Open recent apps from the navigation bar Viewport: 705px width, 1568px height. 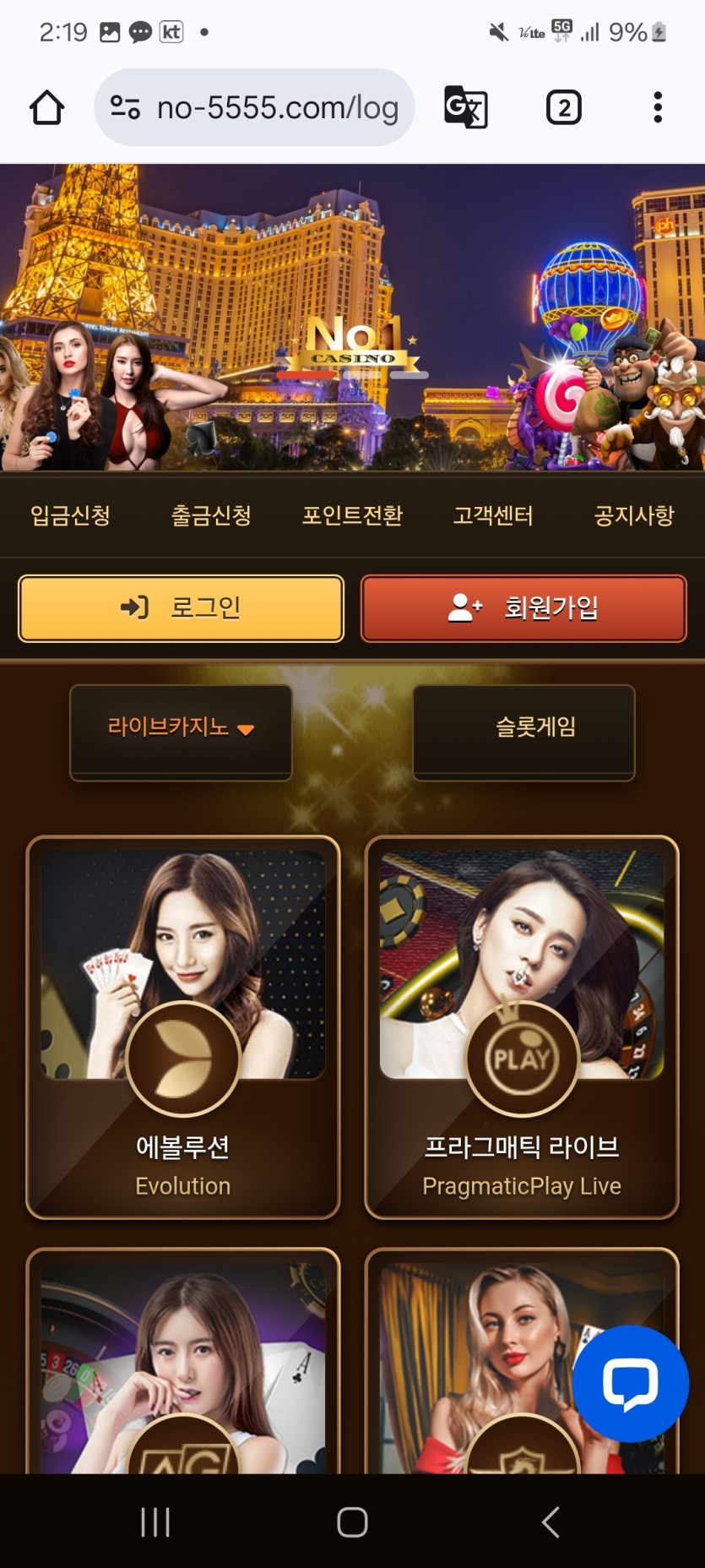click(155, 1522)
